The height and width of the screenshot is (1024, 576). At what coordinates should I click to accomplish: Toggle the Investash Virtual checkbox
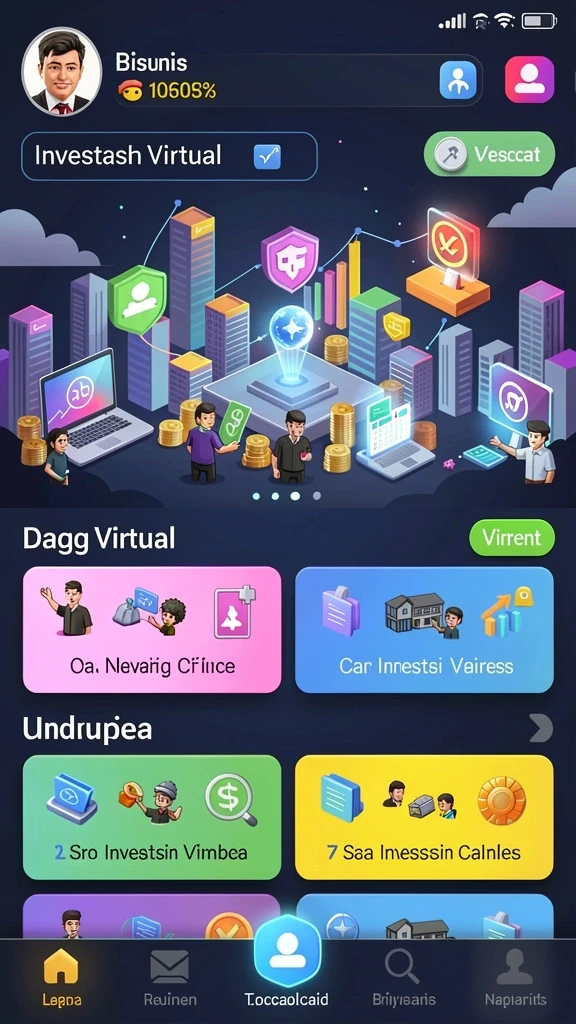click(267, 157)
